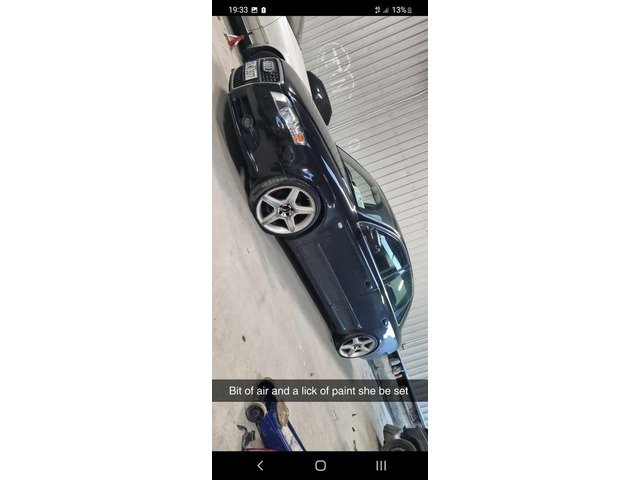Go back using the navigation bar arrow

(260, 465)
